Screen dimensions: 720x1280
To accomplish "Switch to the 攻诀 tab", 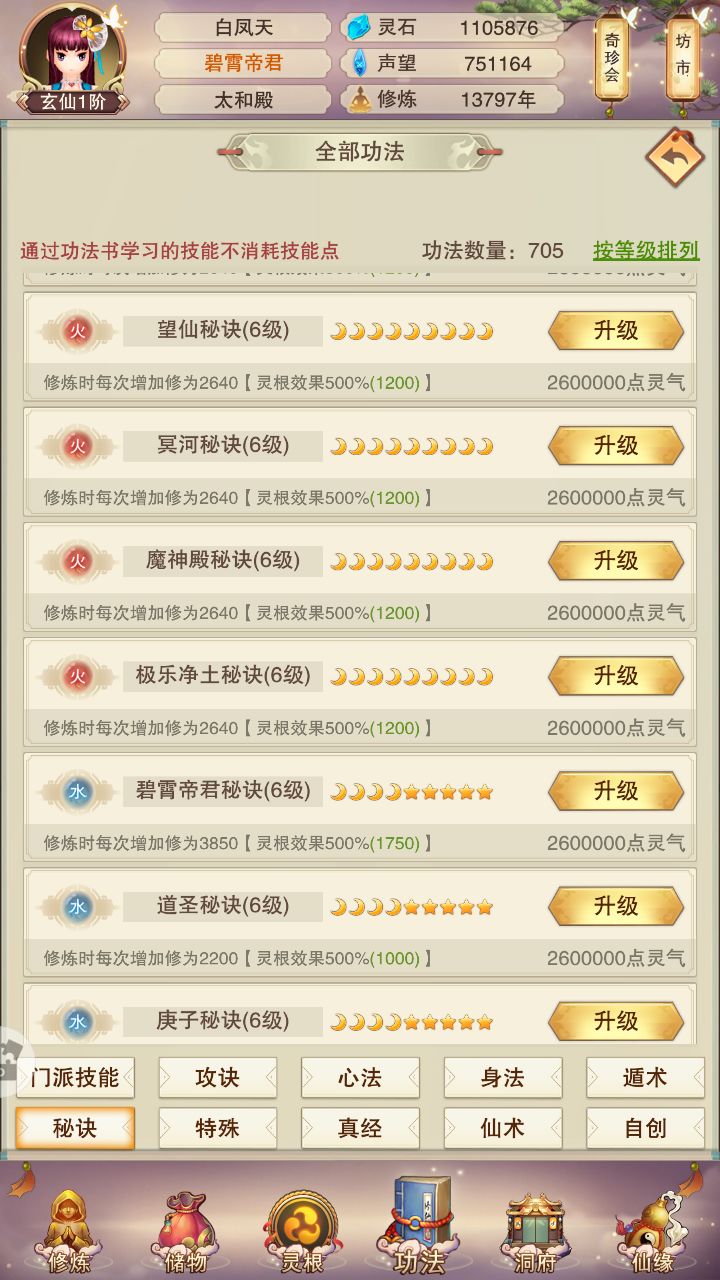I will point(217,1077).
